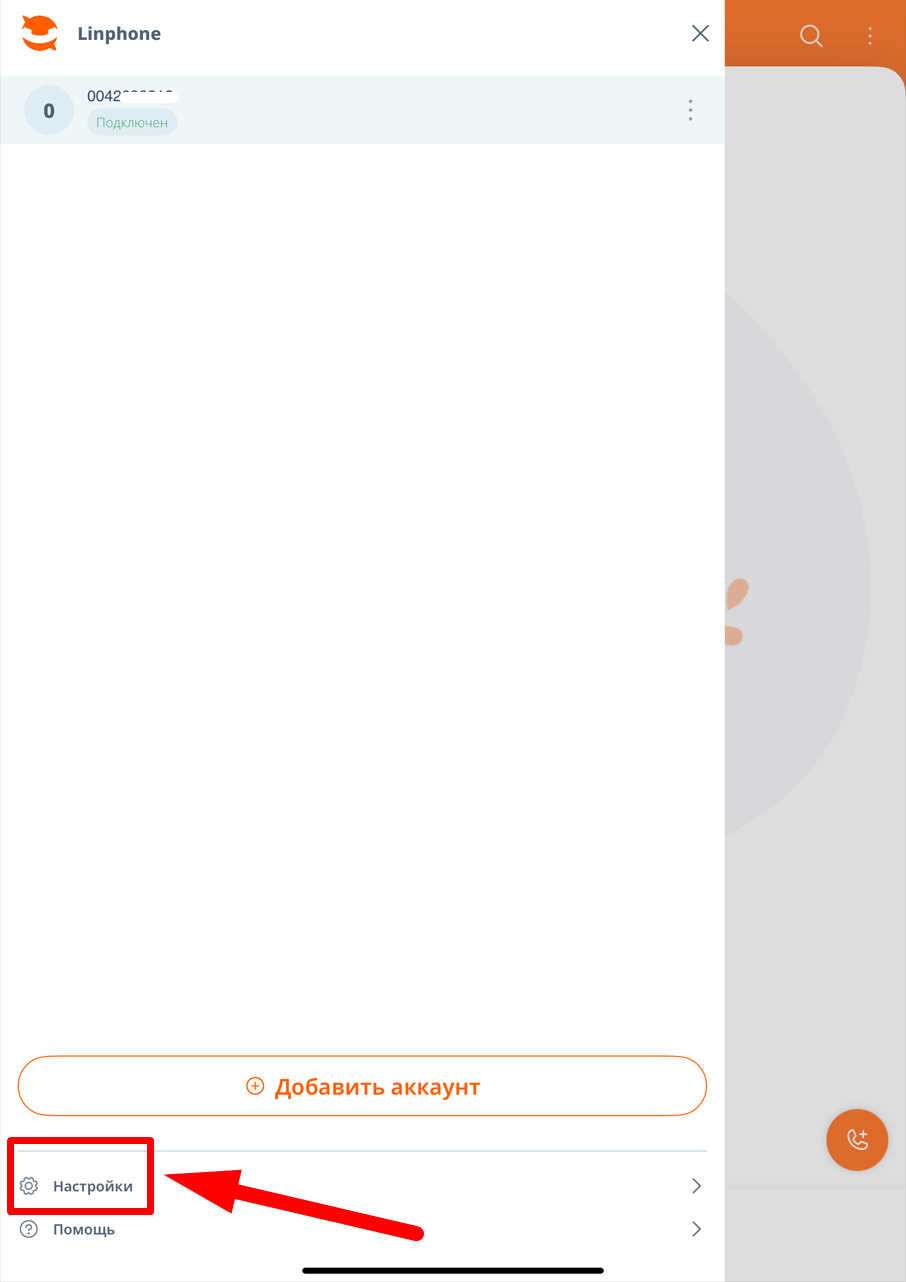Close the Linphone side drawer
Image resolution: width=906 pixels, height=1282 pixels.
[700, 33]
